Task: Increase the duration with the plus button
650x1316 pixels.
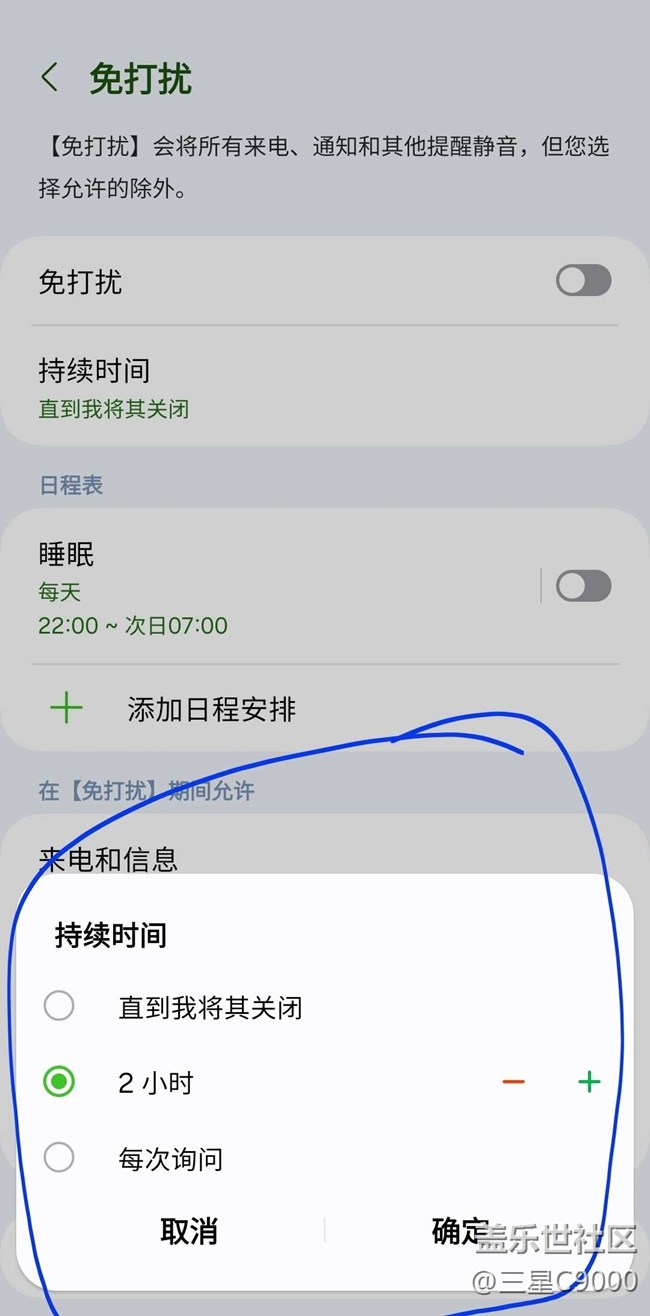Action: (589, 1082)
